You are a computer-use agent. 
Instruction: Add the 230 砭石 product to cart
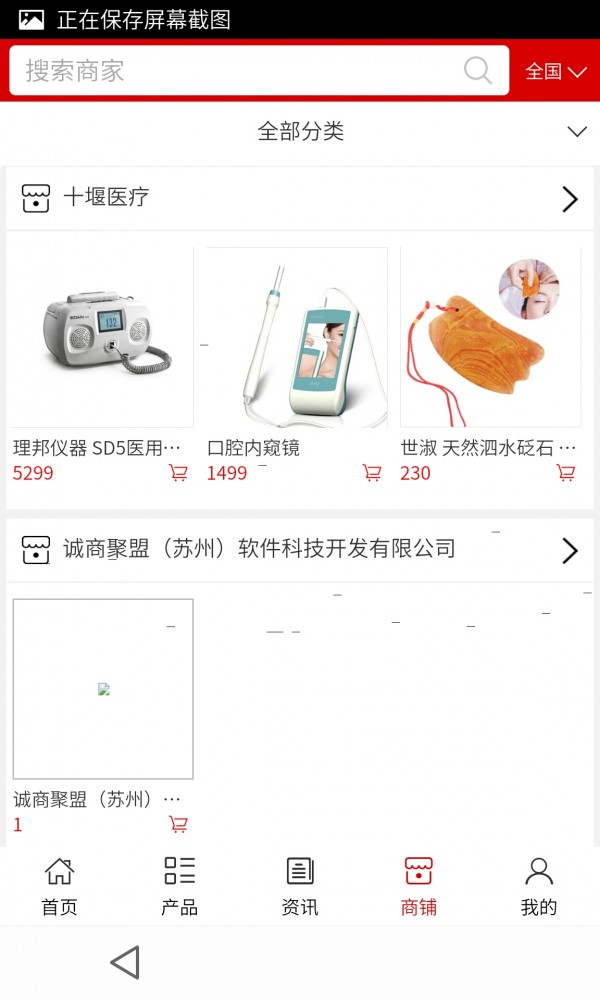(566, 473)
